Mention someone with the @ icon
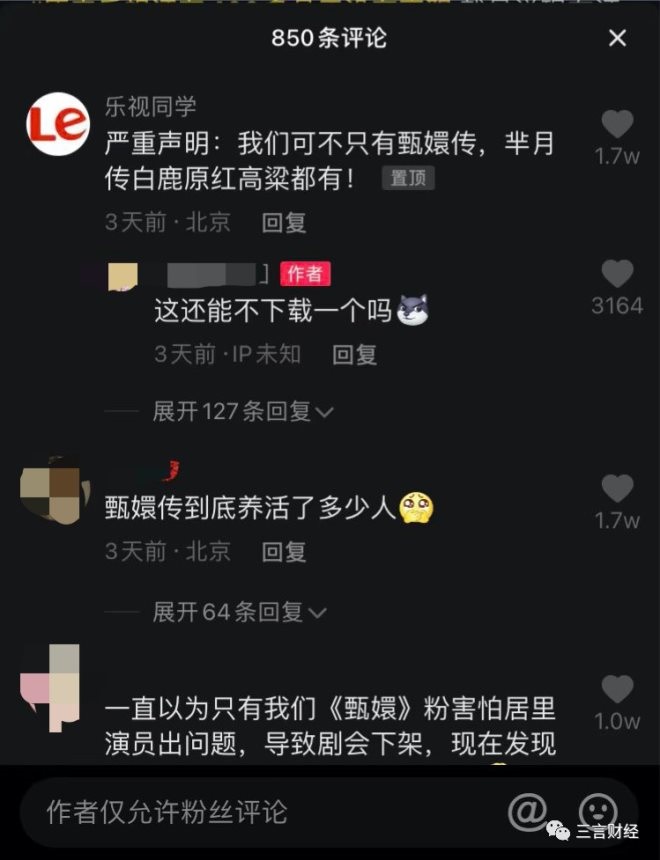 (x=526, y=810)
